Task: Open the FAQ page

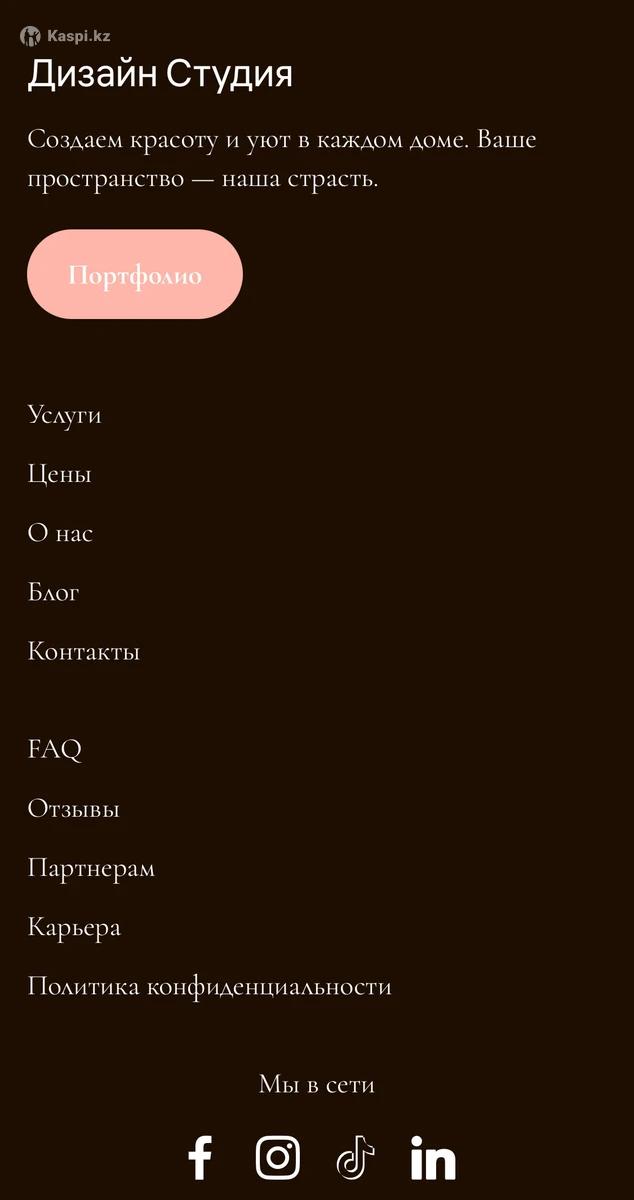Action: pos(55,749)
